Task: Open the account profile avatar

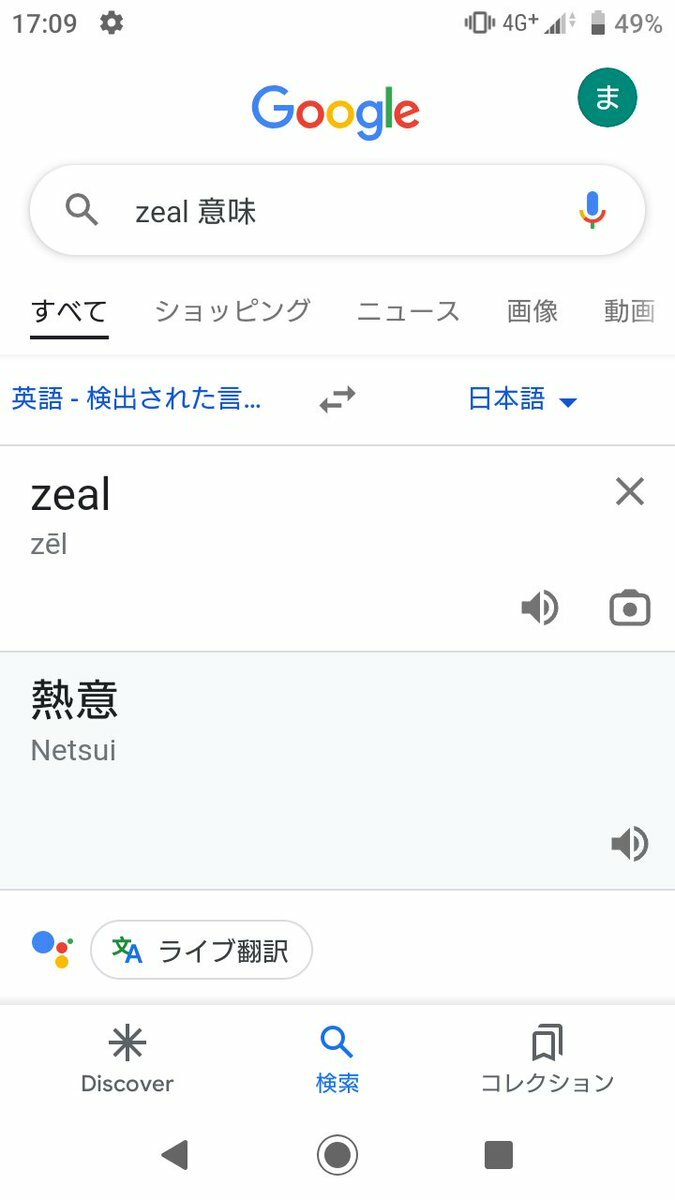Action: pos(607,98)
